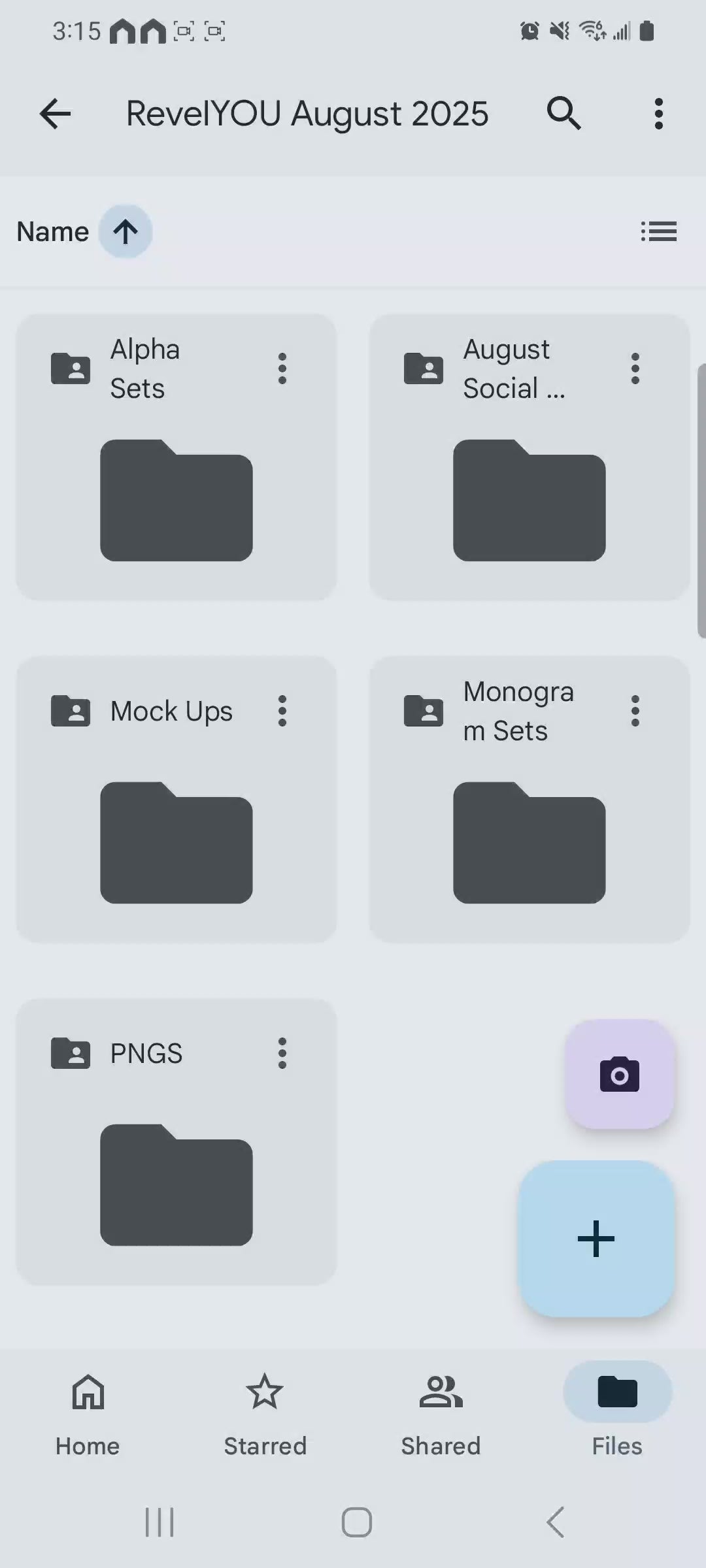This screenshot has width=706, height=1568.
Task: Open the Monogram Sets folder
Action: [529, 842]
